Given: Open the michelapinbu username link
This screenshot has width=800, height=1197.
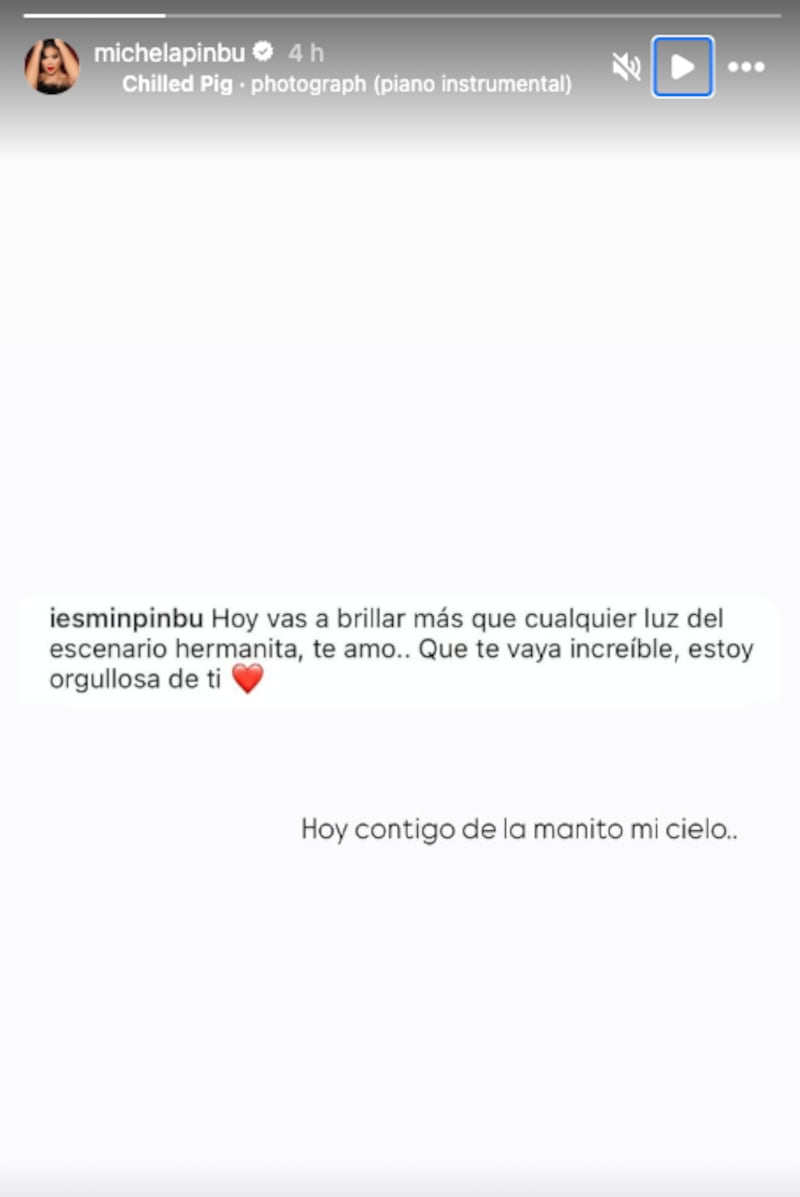Looking at the screenshot, I should pyautogui.click(x=169, y=53).
